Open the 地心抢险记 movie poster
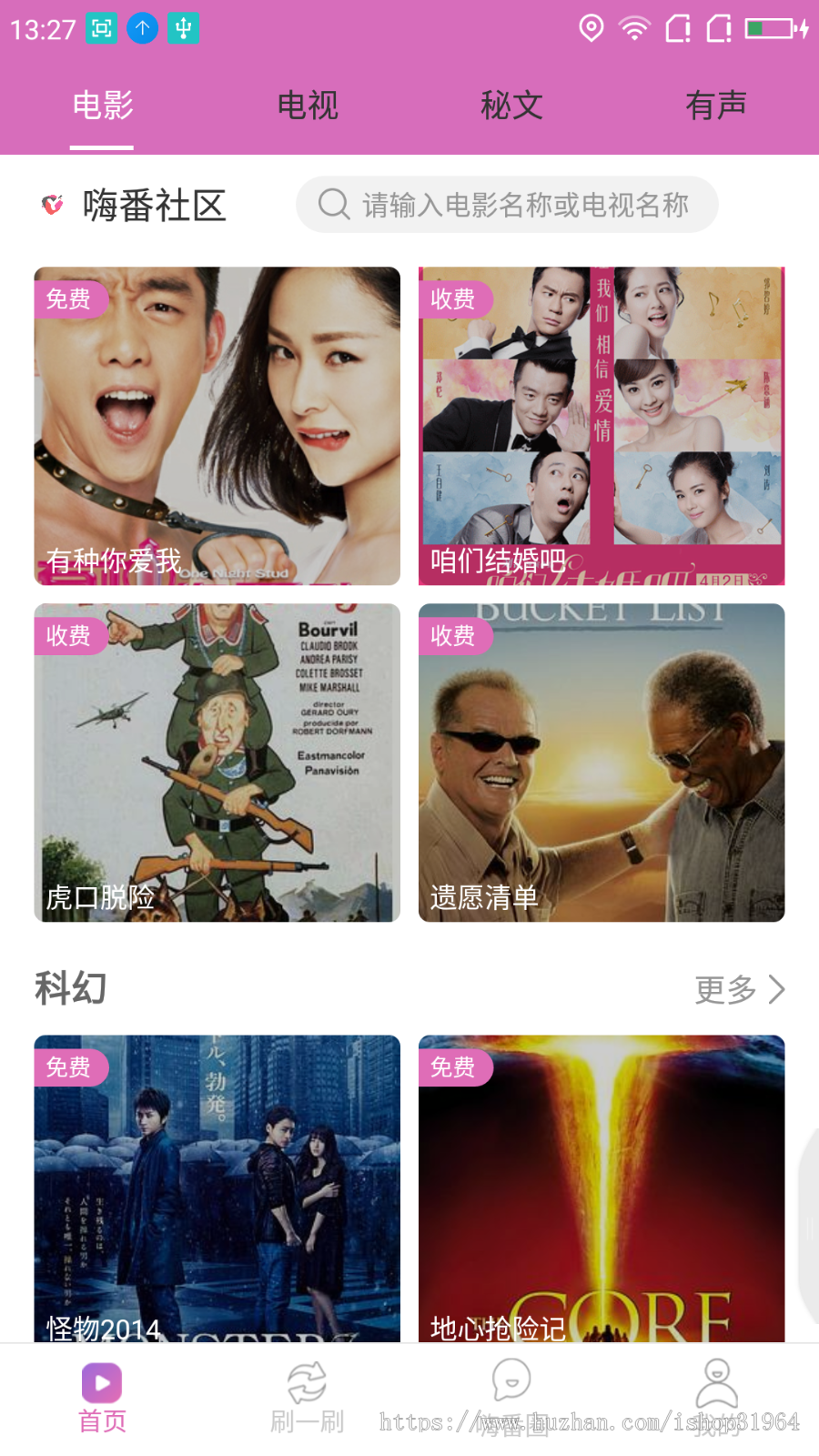The width and height of the screenshot is (819, 1456). 601,1183
